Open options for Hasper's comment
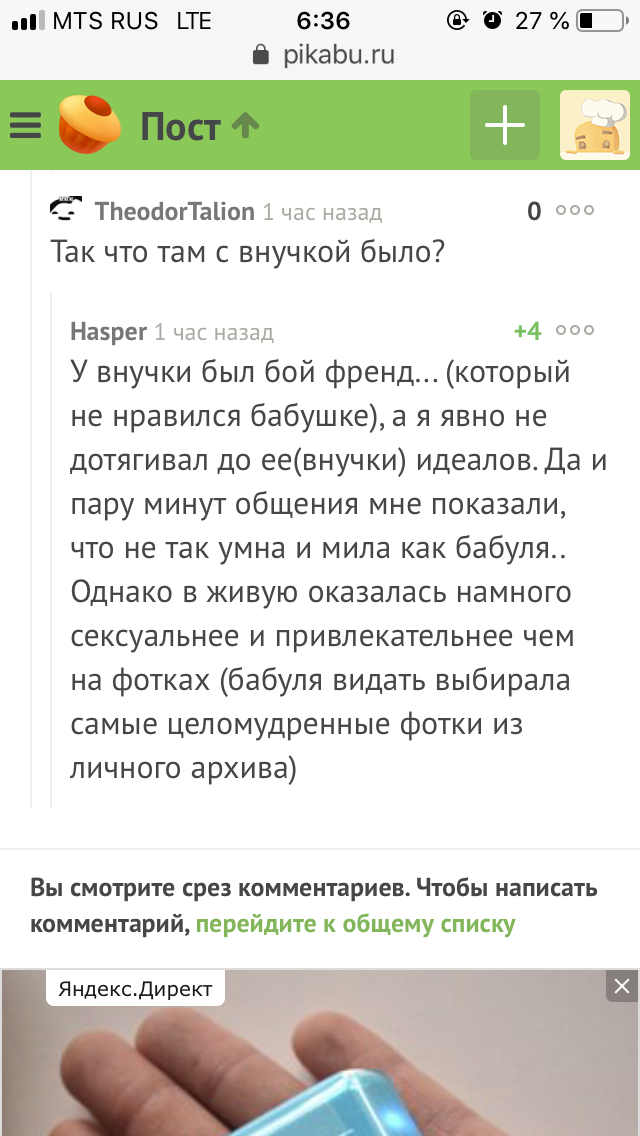Image resolution: width=640 pixels, height=1136 pixels. coord(575,331)
